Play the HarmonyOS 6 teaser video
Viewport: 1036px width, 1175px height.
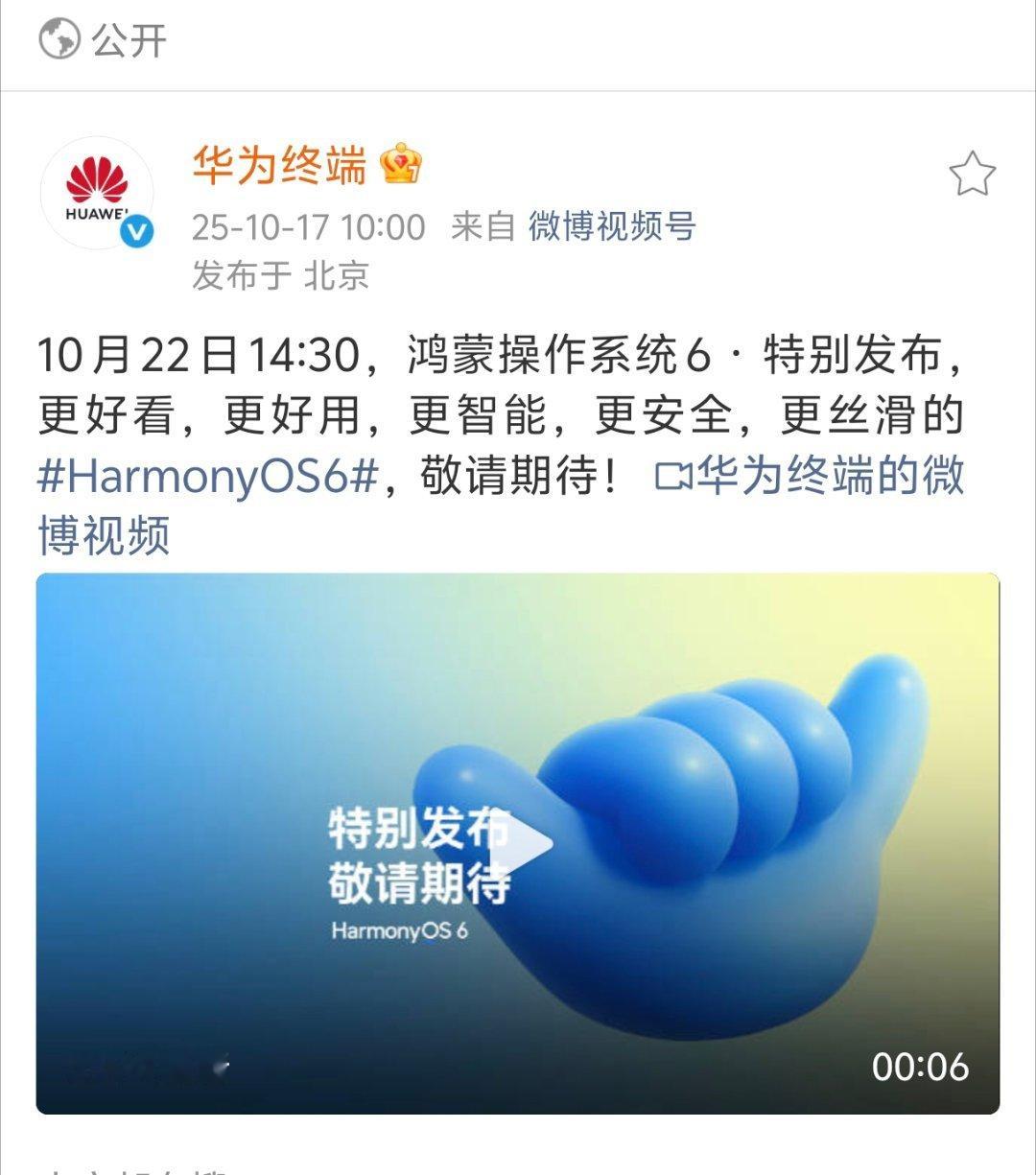click(x=518, y=844)
